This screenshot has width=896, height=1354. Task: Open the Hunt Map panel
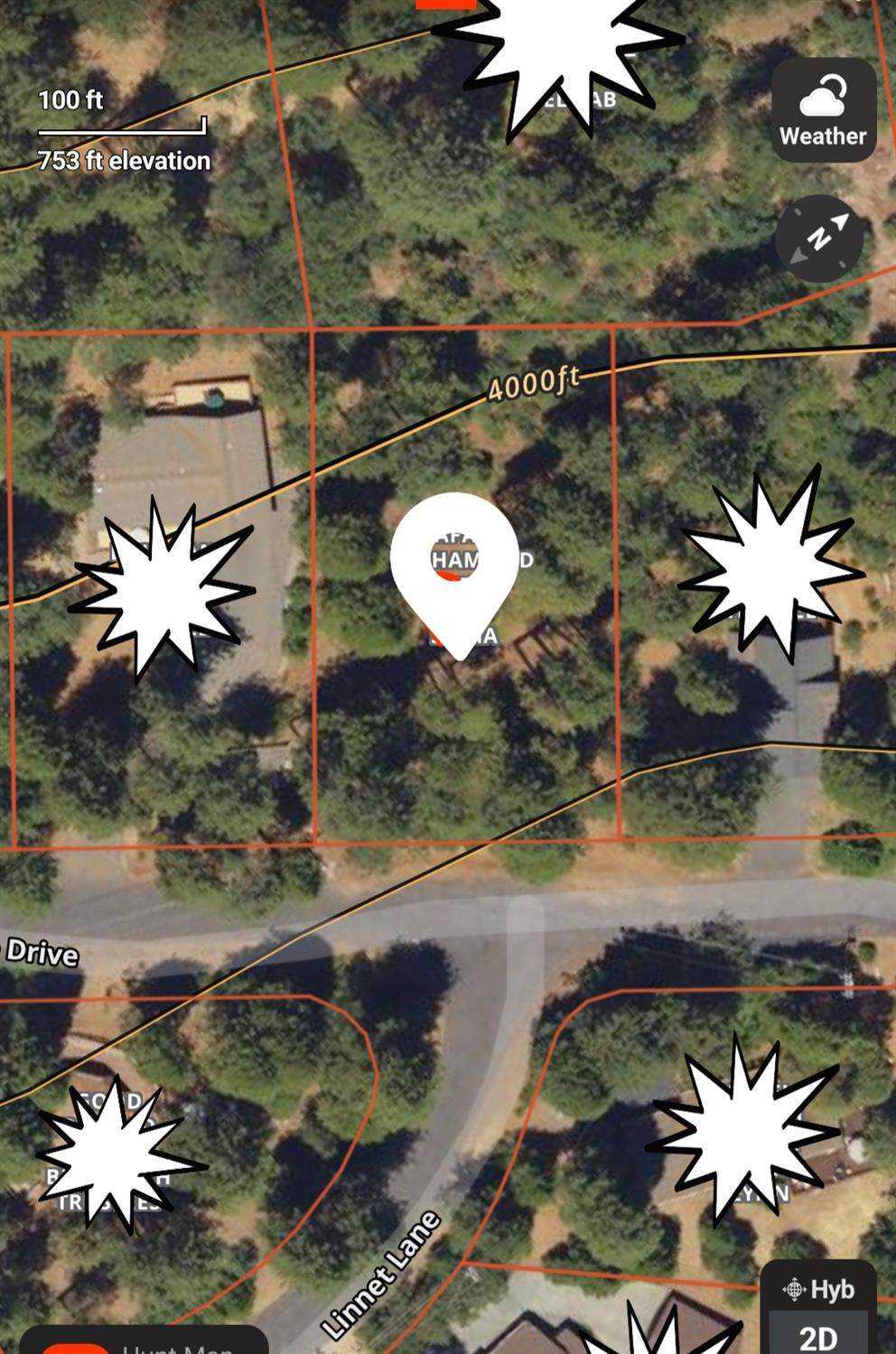(145, 1345)
